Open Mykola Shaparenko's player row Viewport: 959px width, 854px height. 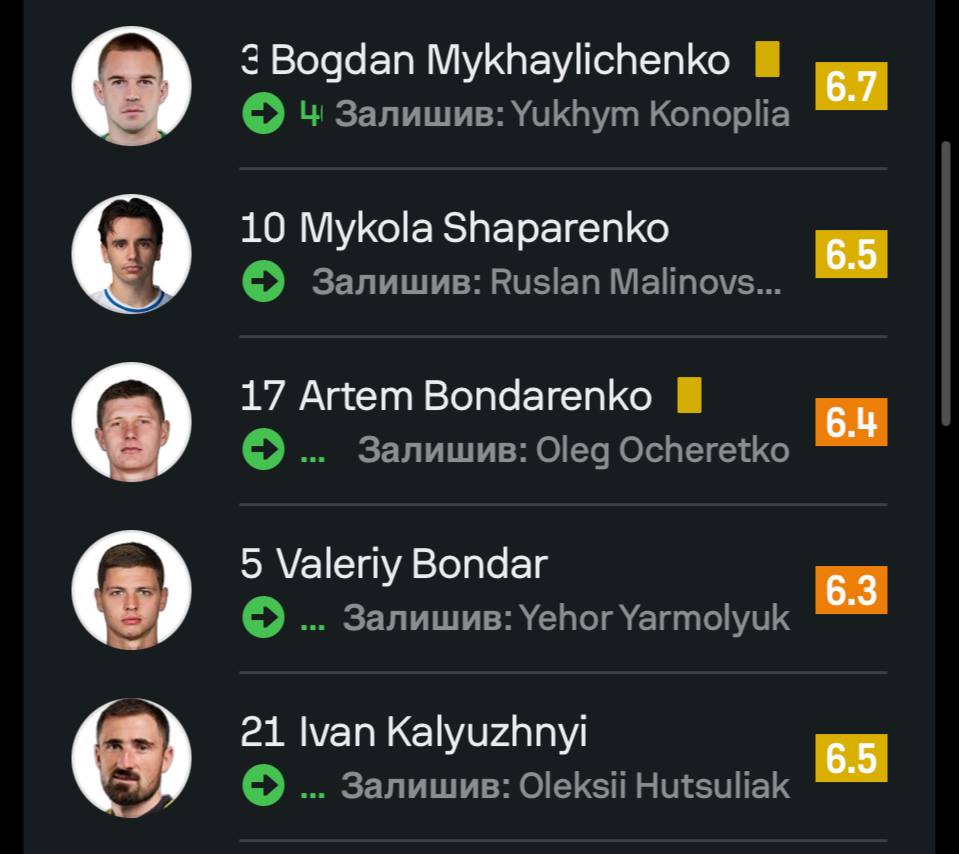coord(483,230)
